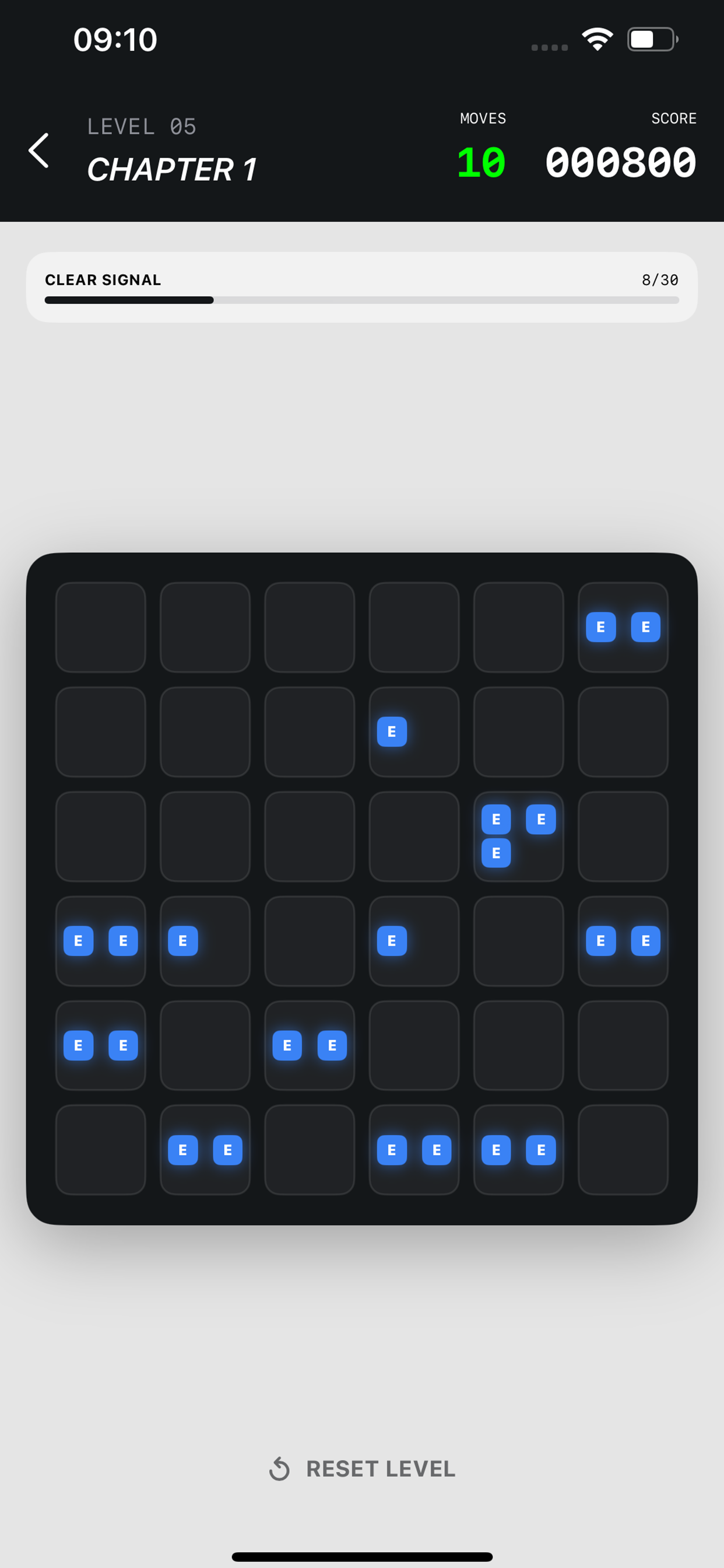Tap the lone E cell in the second row
The width and height of the screenshot is (724, 1568).
(414, 731)
